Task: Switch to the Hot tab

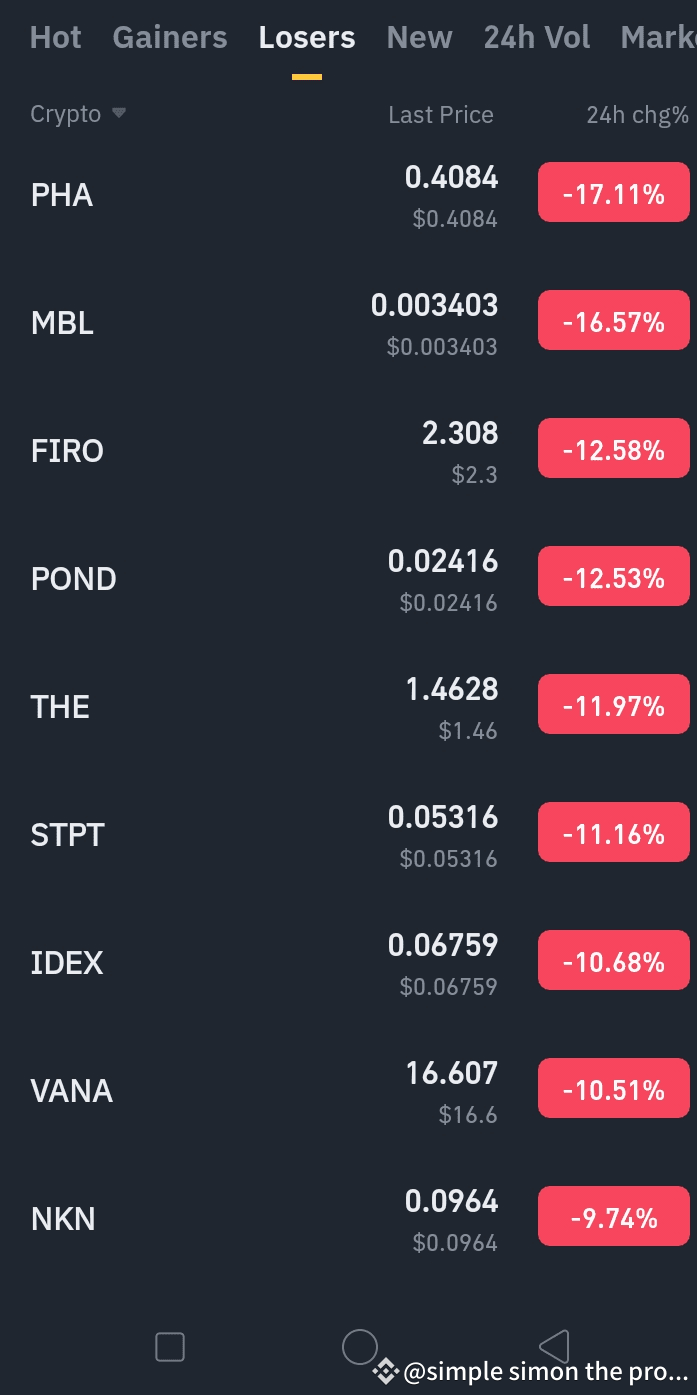Action: click(x=55, y=38)
